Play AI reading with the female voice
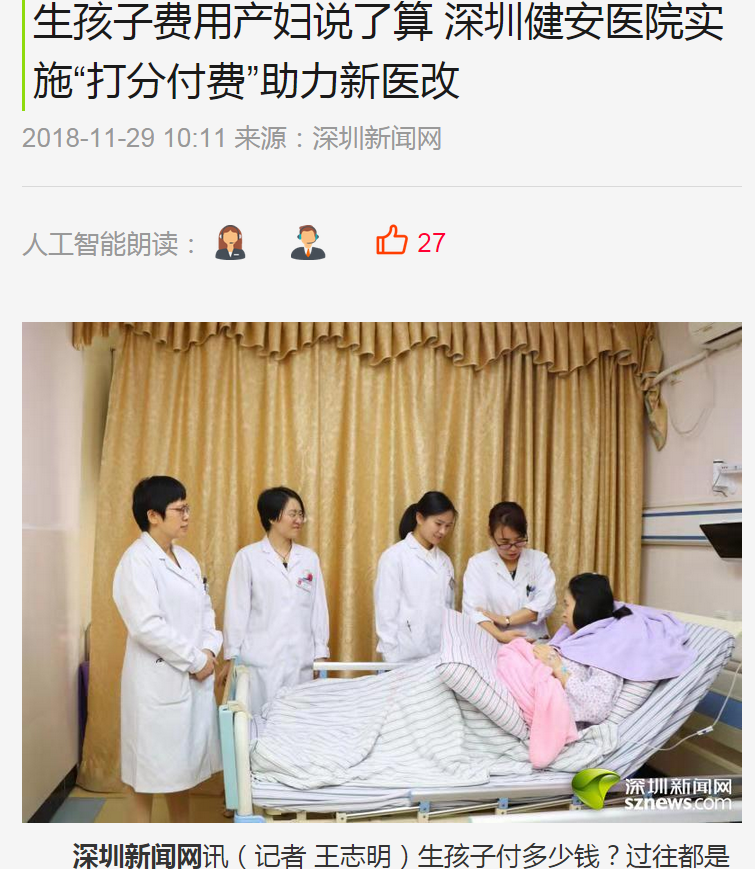755x869 pixels. 230,242
